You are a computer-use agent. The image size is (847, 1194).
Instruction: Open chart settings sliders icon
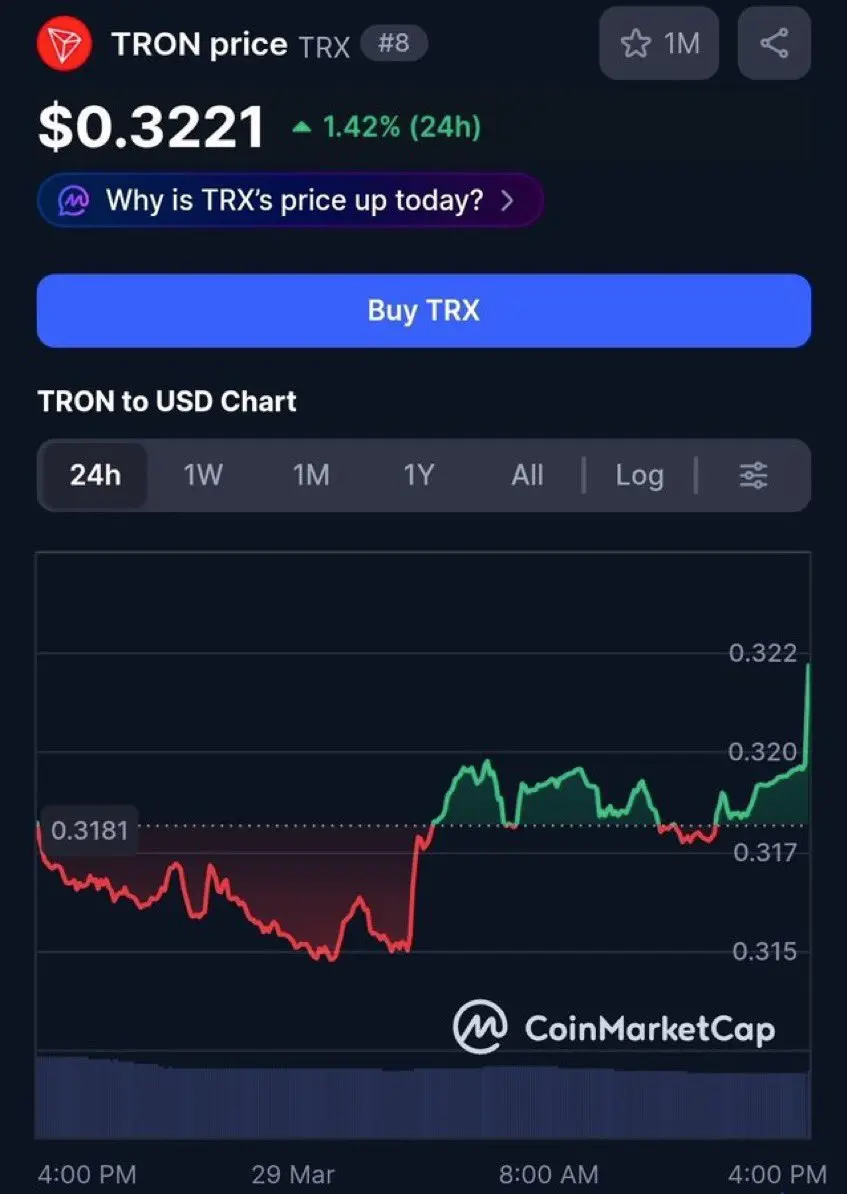(x=753, y=475)
